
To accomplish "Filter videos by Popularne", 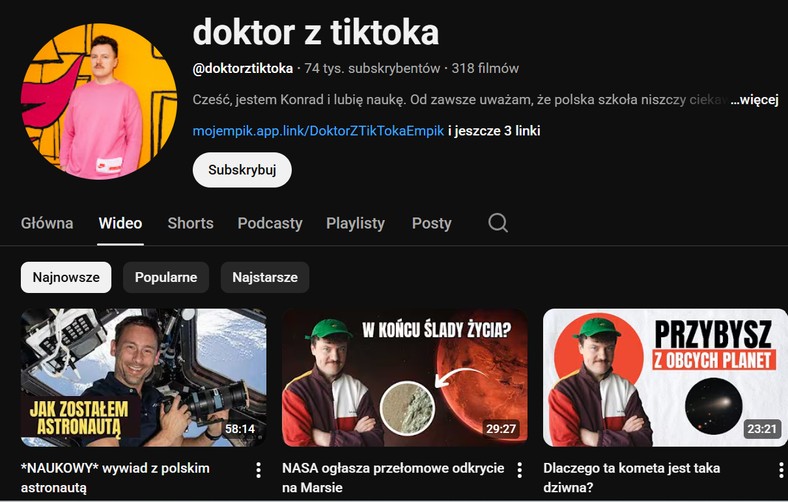I will 166,277.
